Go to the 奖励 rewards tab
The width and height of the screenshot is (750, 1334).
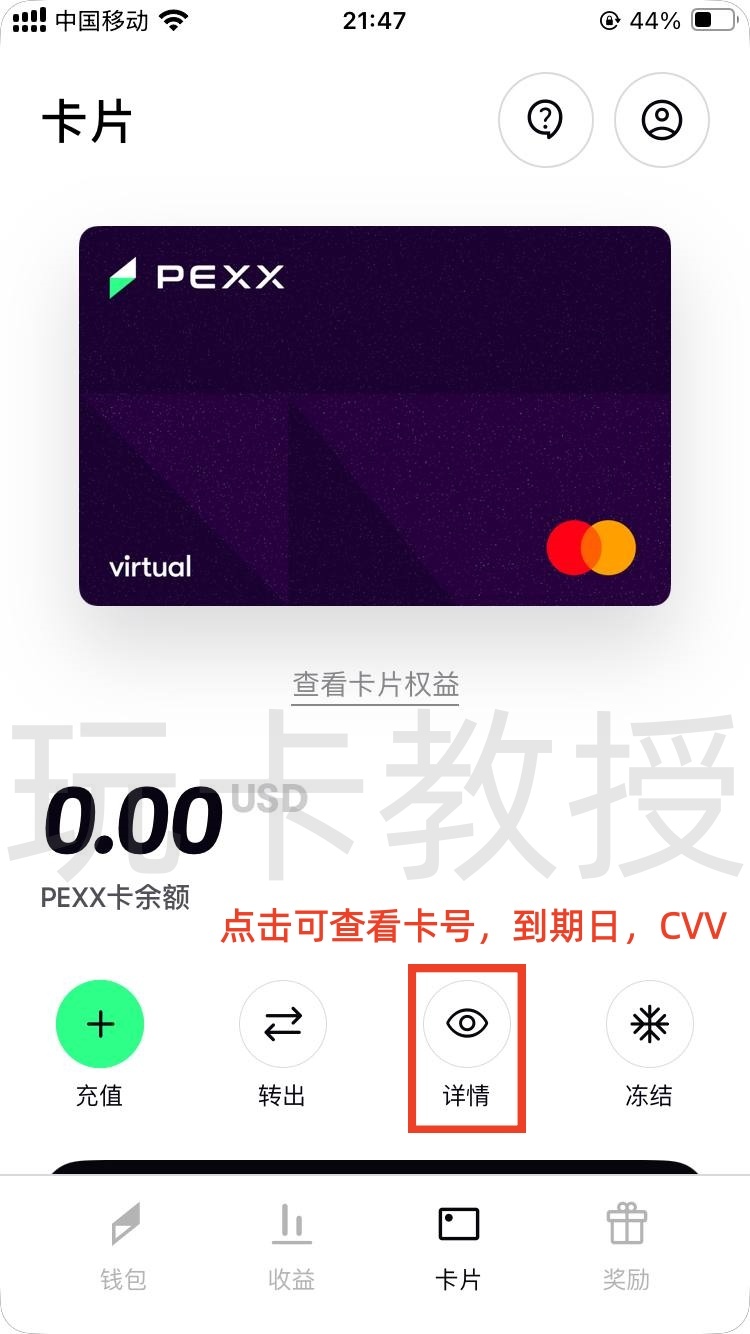point(626,1245)
